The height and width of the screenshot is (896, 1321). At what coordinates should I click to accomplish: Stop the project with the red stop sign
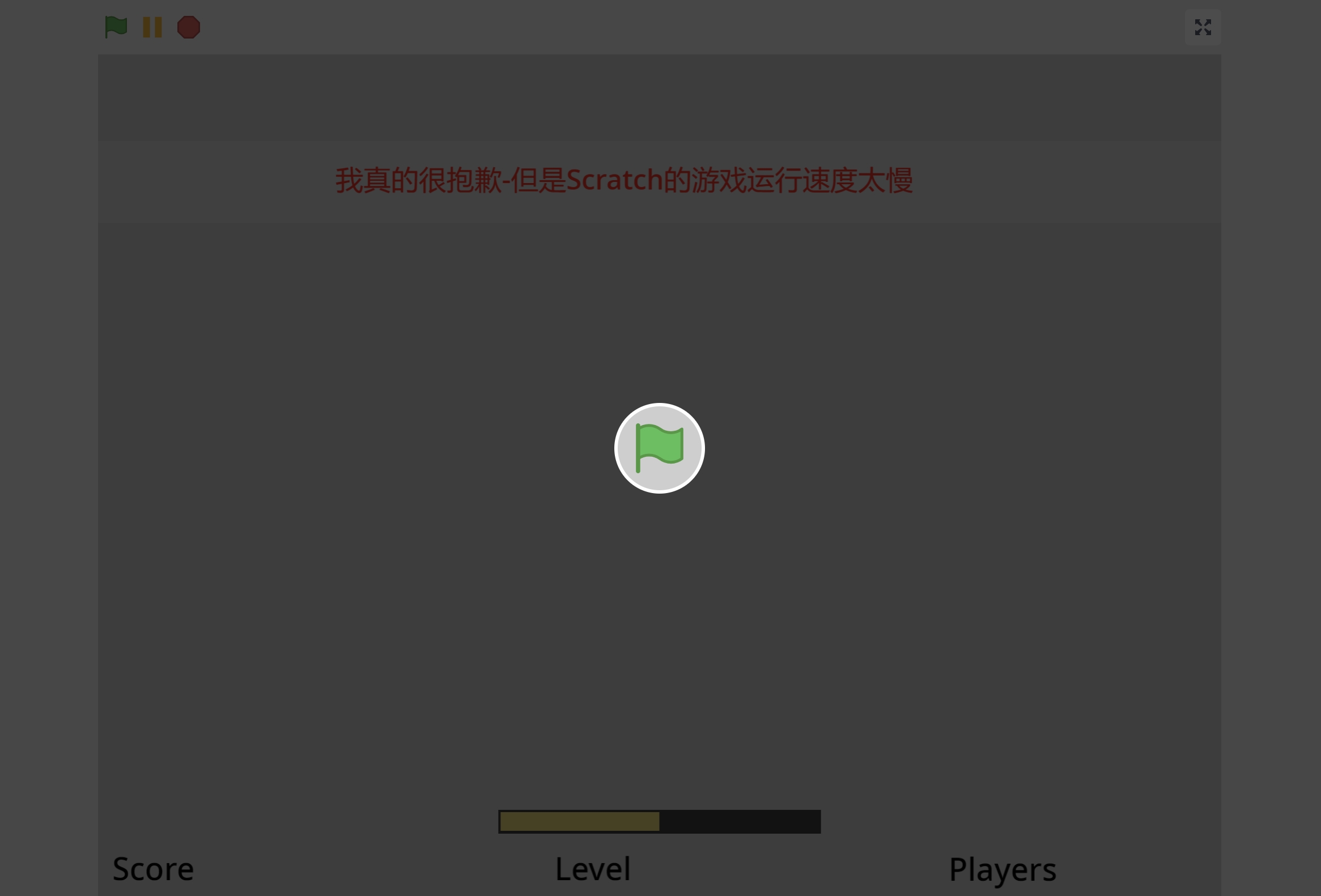(189, 27)
